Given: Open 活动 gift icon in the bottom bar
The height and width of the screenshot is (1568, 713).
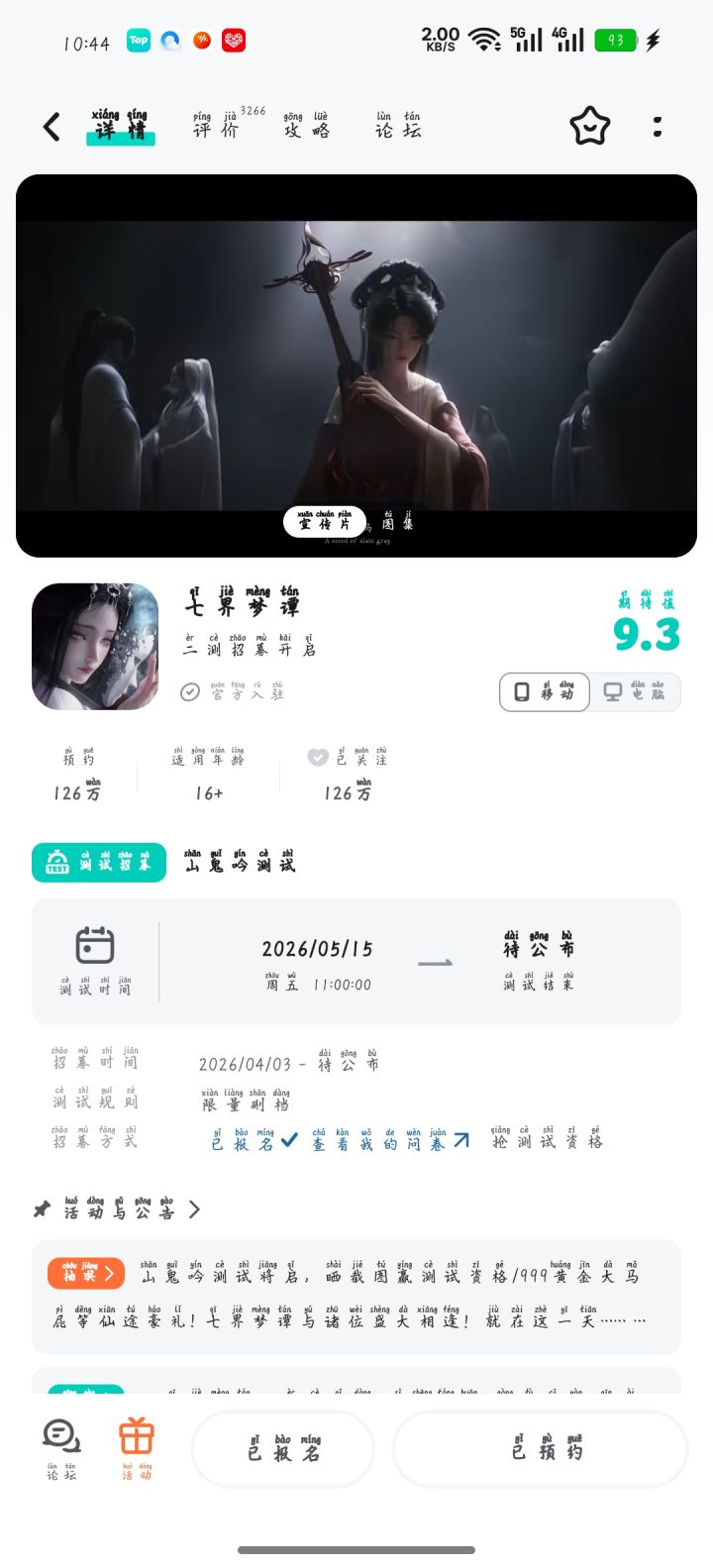Looking at the screenshot, I should [137, 1441].
